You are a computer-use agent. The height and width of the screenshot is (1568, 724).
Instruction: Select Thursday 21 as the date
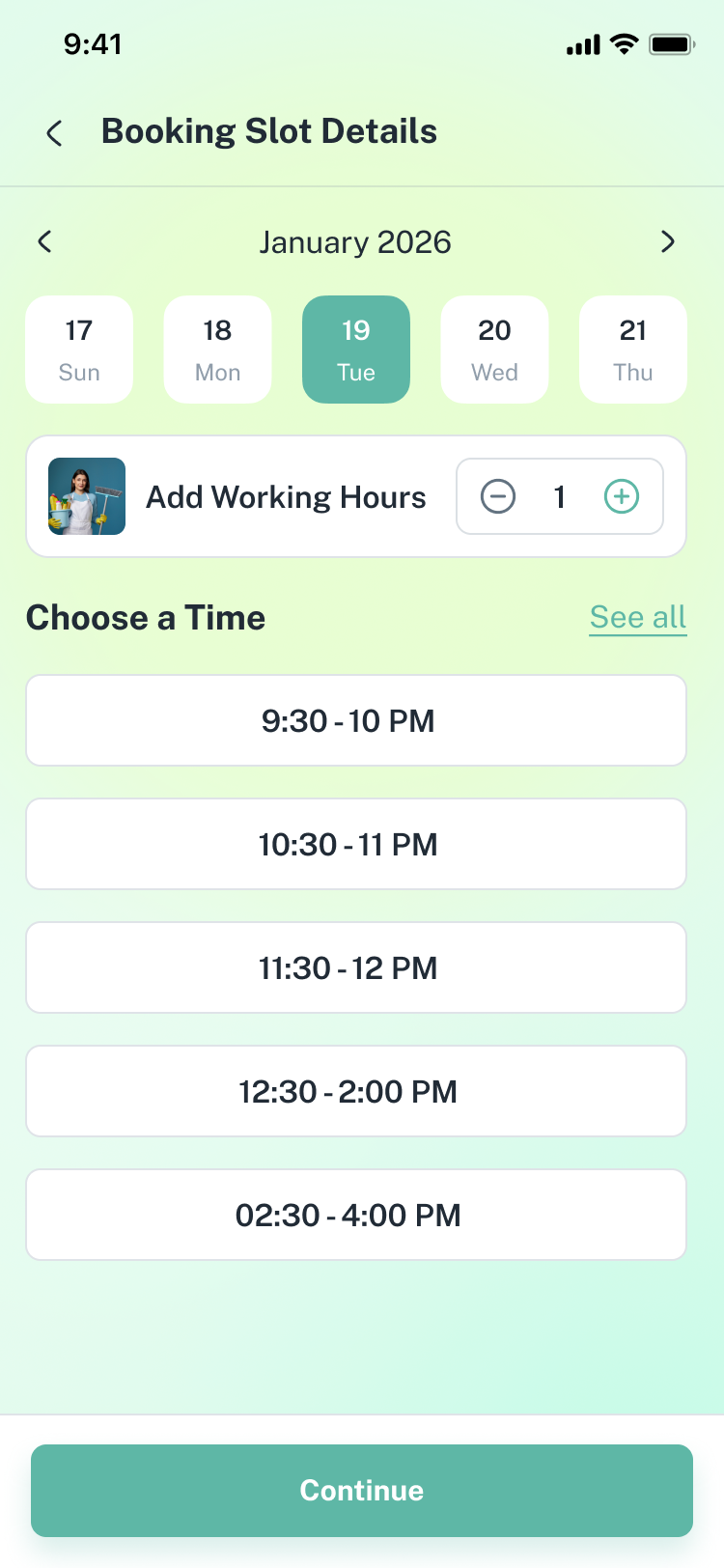coord(633,350)
